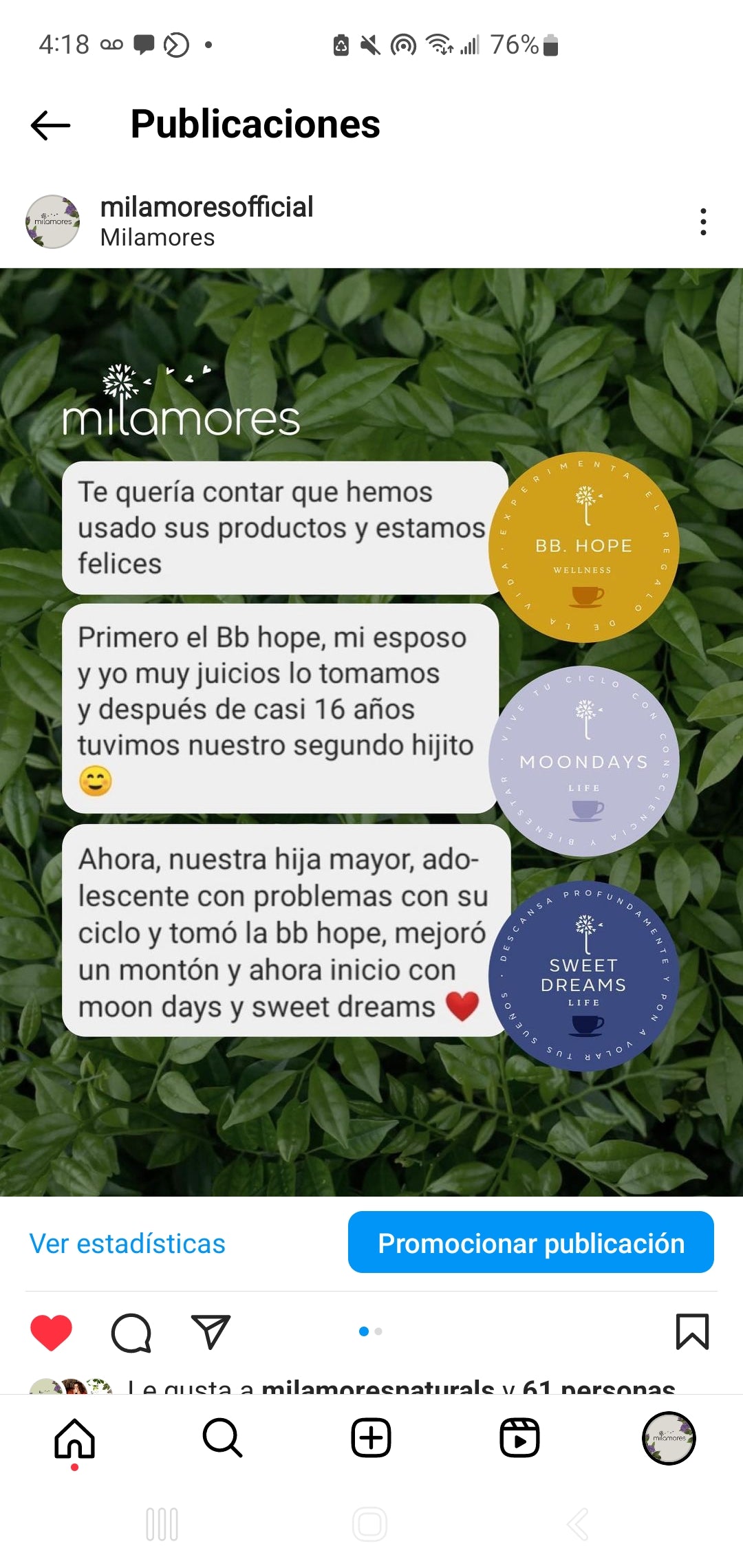Open Ver estadísticas for this post
This screenshot has width=743, height=1568.
(x=127, y=1243)
